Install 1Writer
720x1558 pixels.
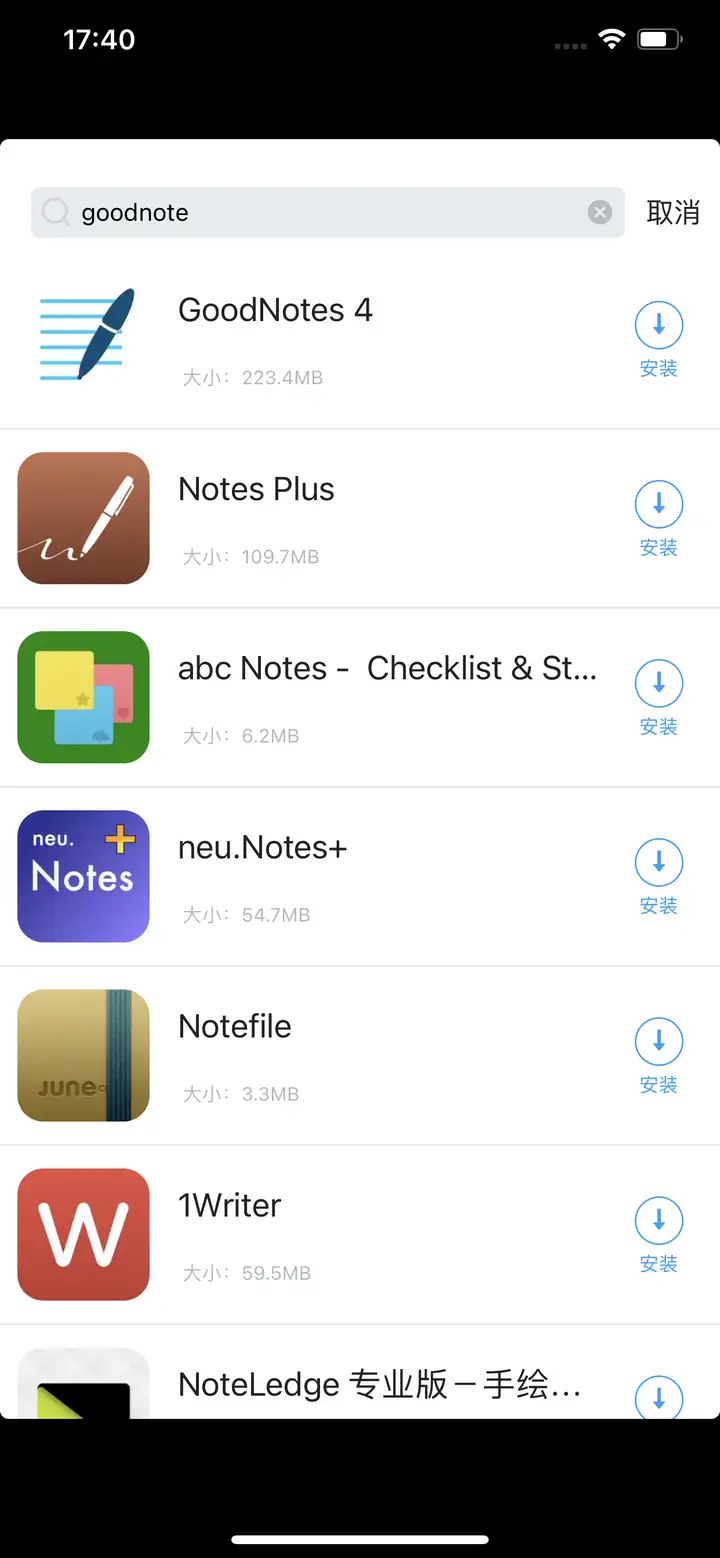[x=659, y=1234]
